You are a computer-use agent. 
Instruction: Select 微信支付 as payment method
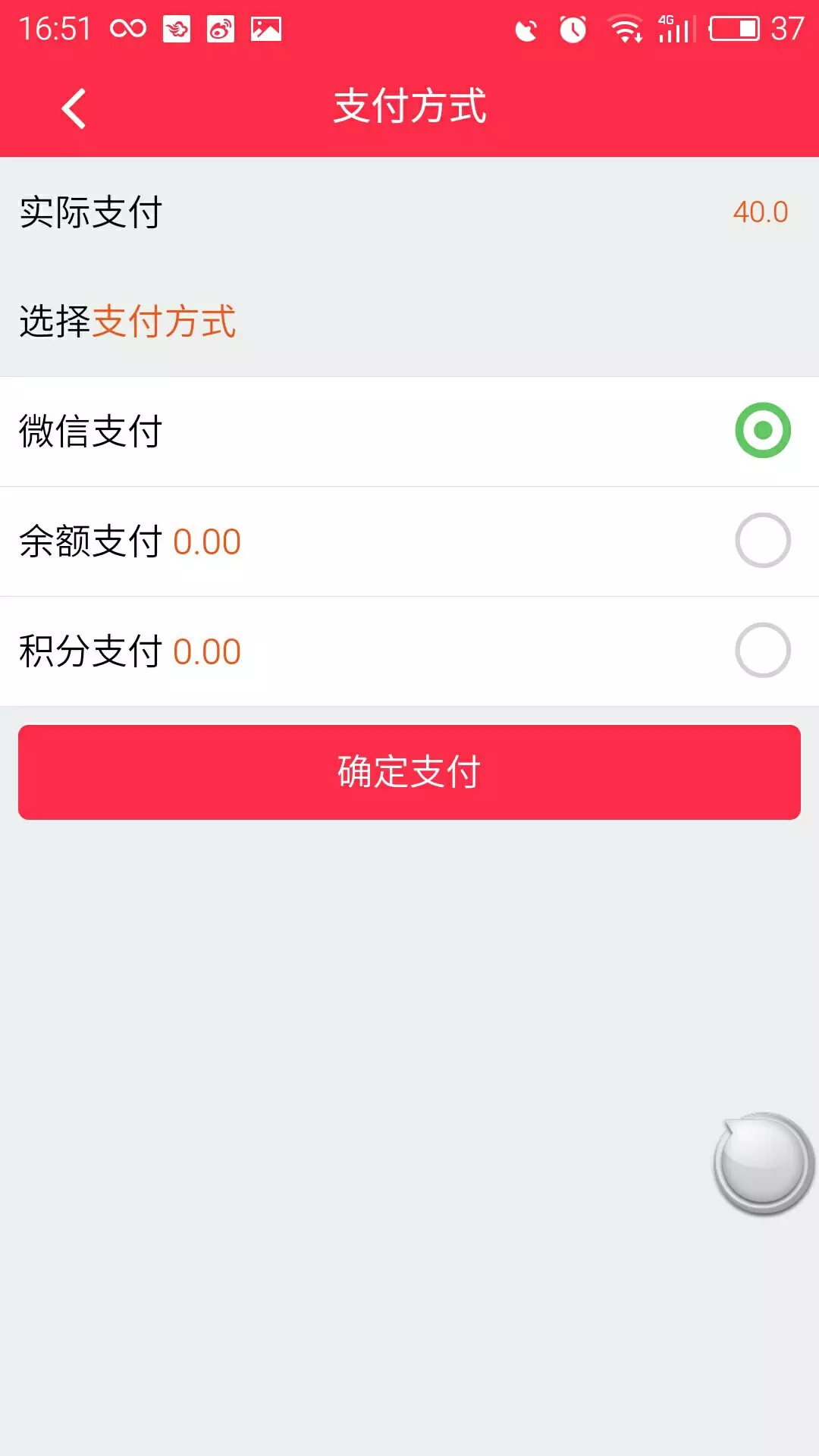(762, 431)
